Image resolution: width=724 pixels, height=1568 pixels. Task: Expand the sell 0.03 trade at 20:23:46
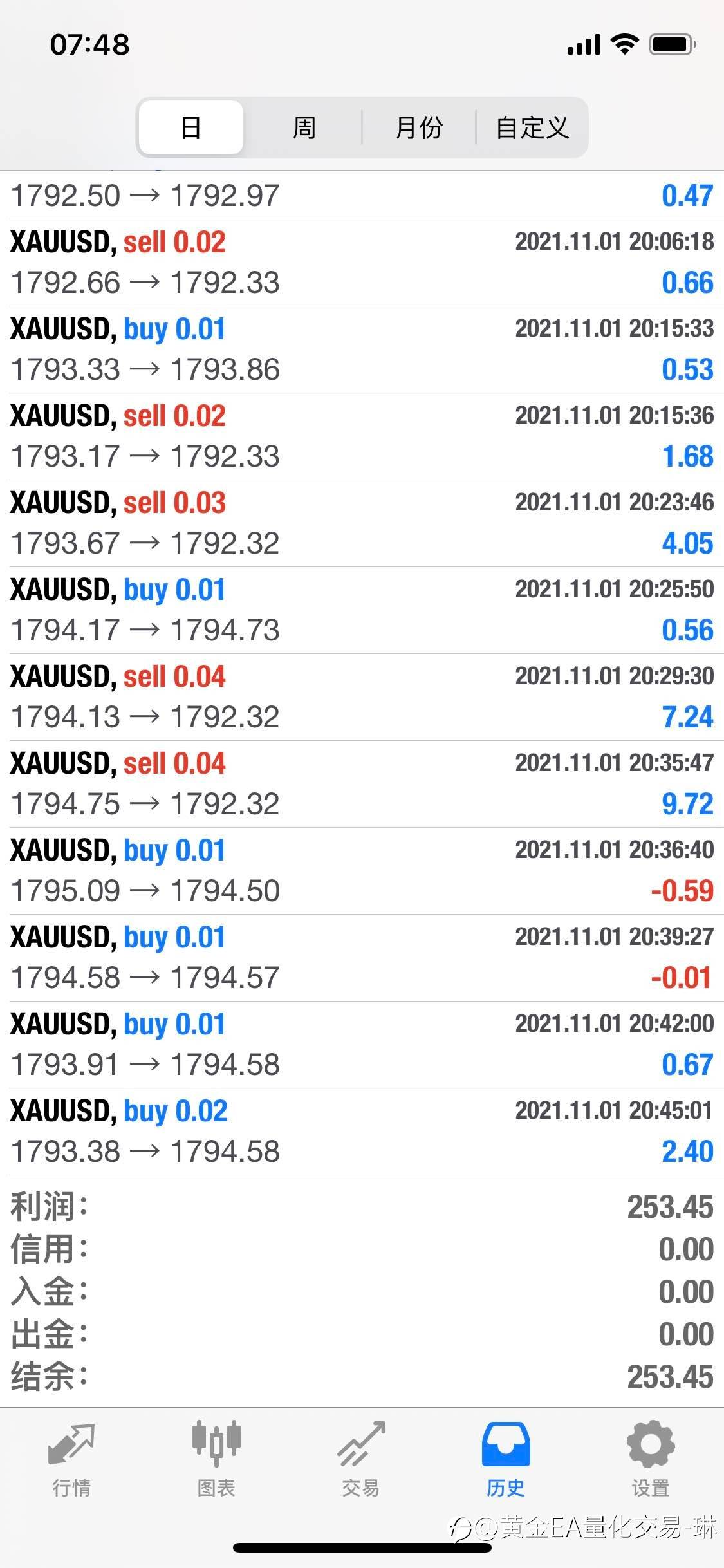(362, 523)
